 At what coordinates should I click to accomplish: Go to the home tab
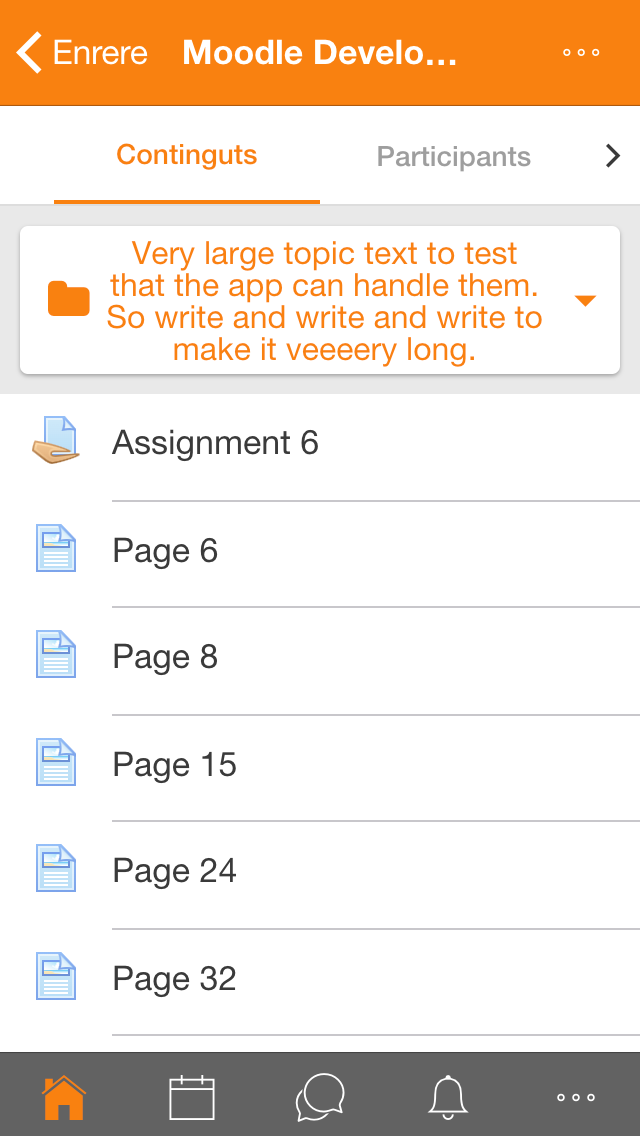click(64, 1097)
